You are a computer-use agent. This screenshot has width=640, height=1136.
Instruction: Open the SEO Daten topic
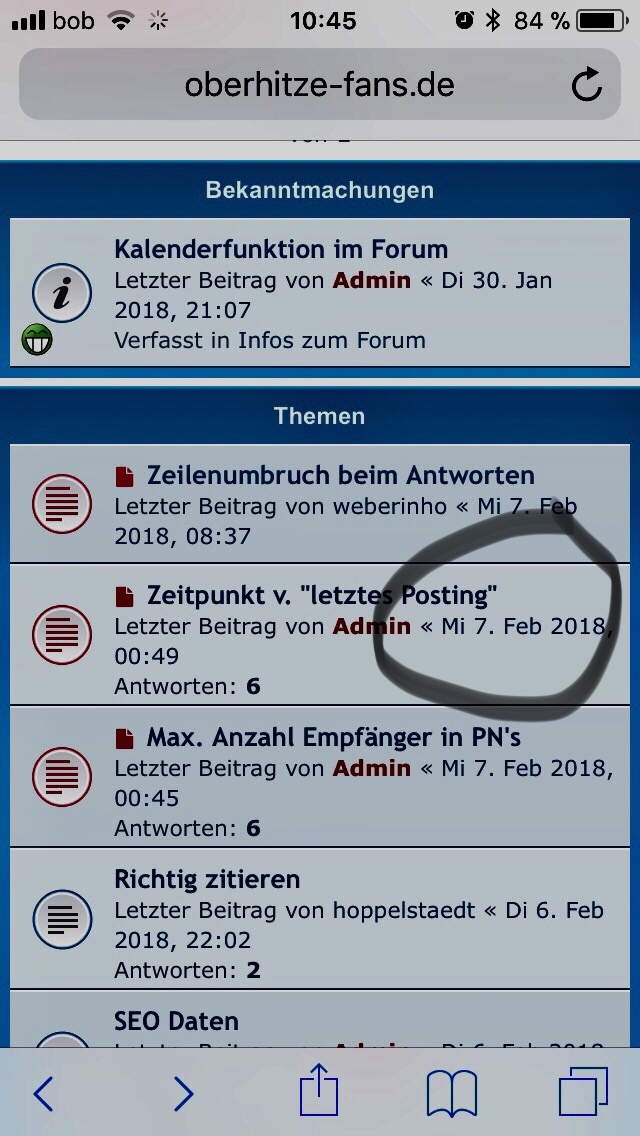click(x=176, y=1022)
